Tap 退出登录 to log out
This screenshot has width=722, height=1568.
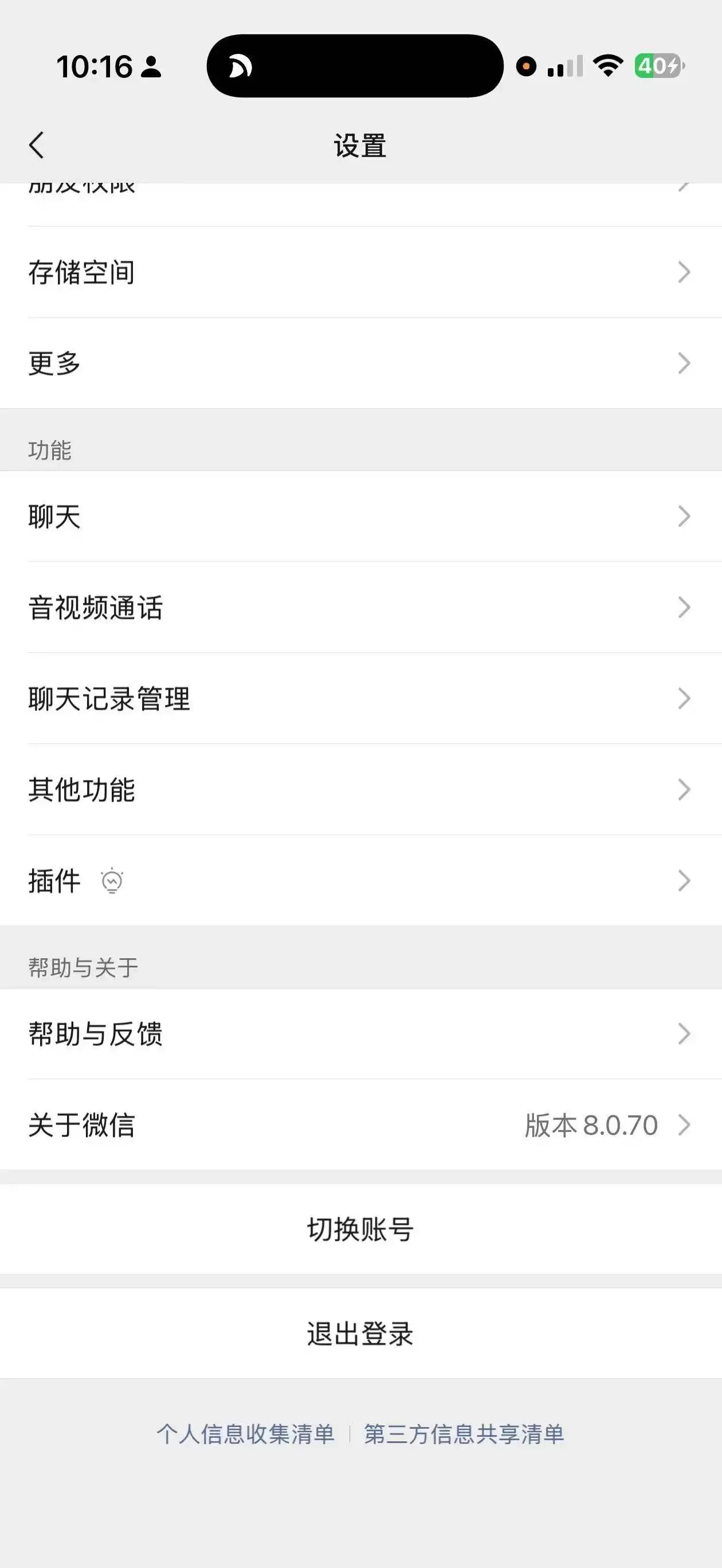coord(360,1334)
